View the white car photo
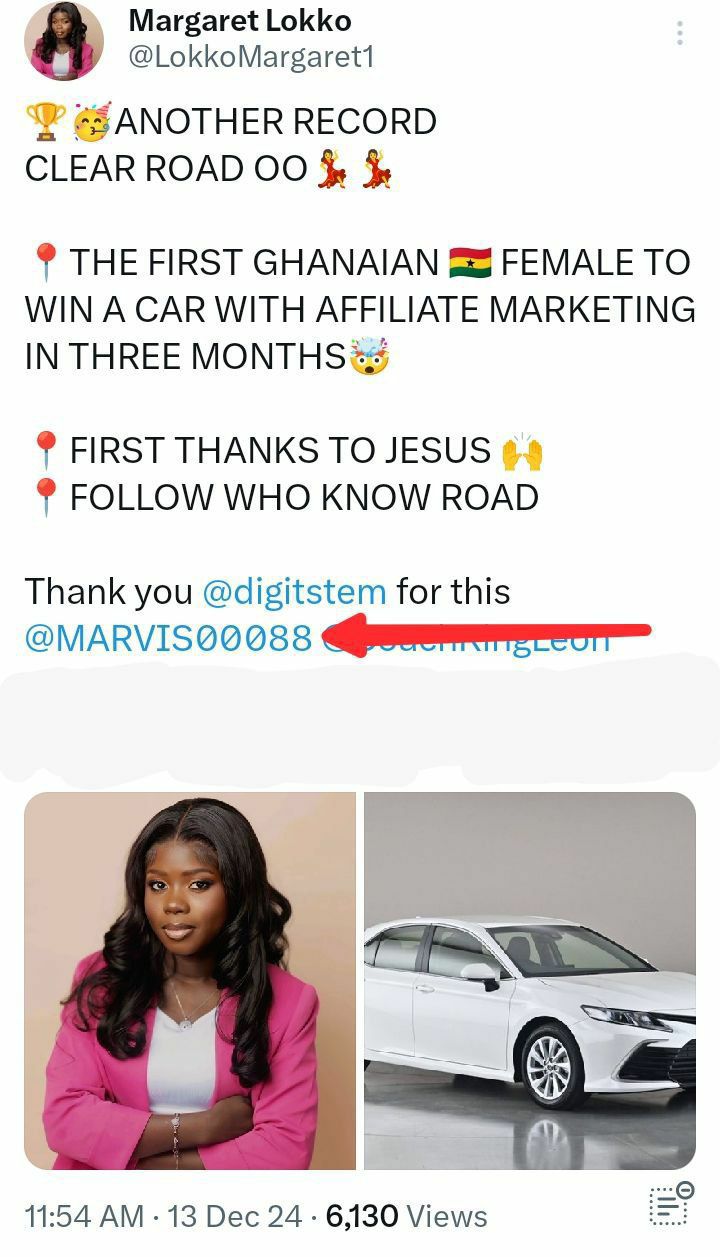The image size is (720, 1257). click(529, 980)
